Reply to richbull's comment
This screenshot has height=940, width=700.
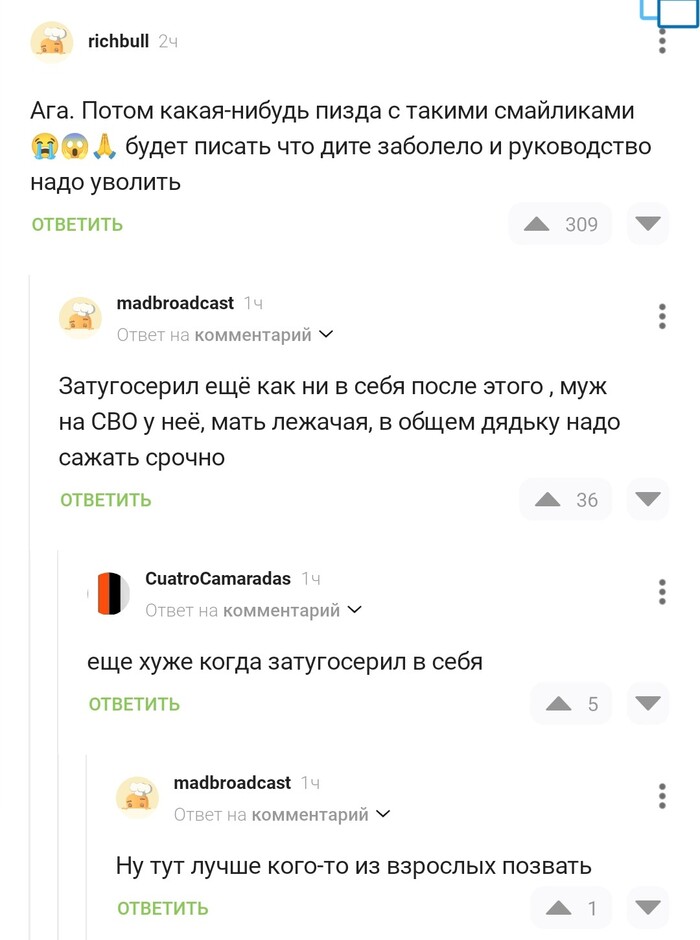[77, 224]
